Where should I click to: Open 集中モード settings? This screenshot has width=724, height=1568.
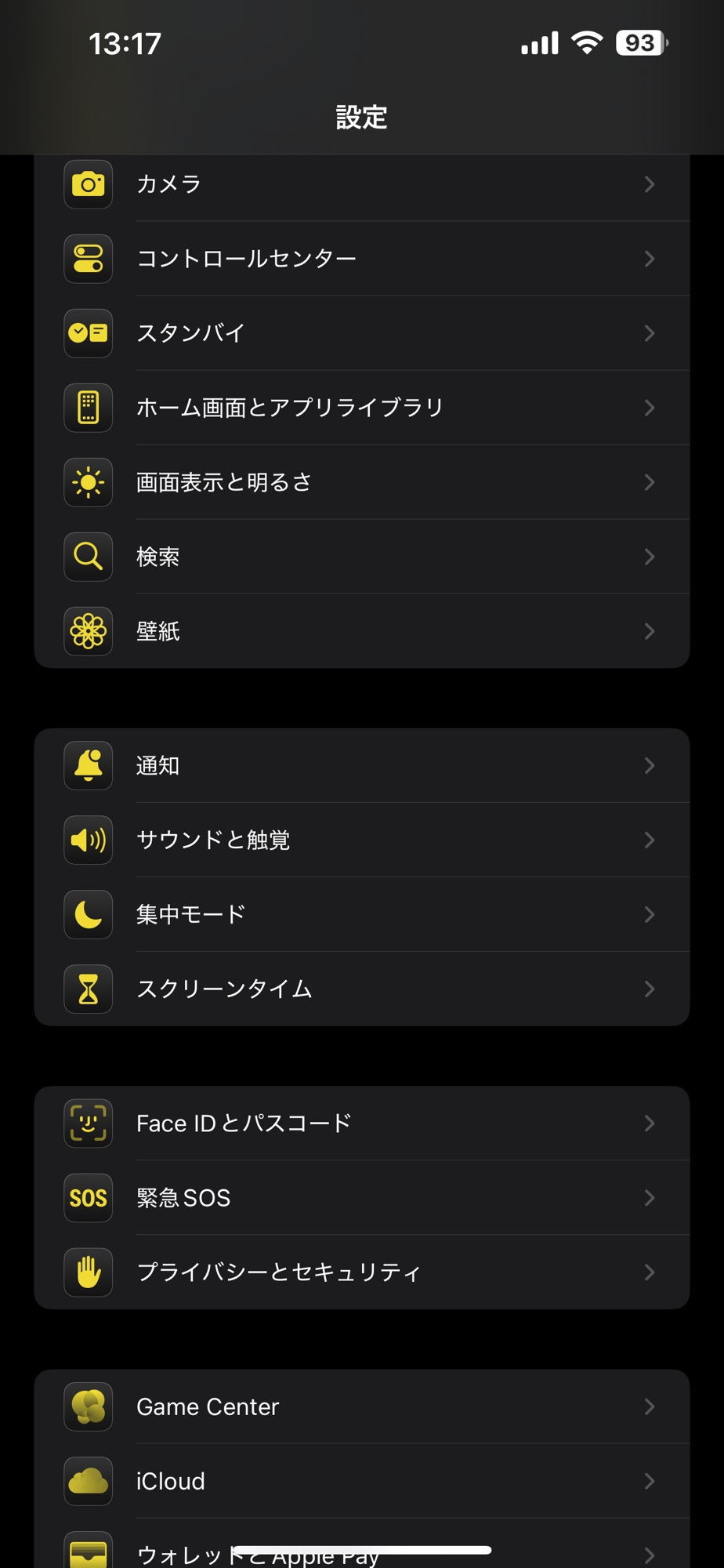click(x=360, y=914)
